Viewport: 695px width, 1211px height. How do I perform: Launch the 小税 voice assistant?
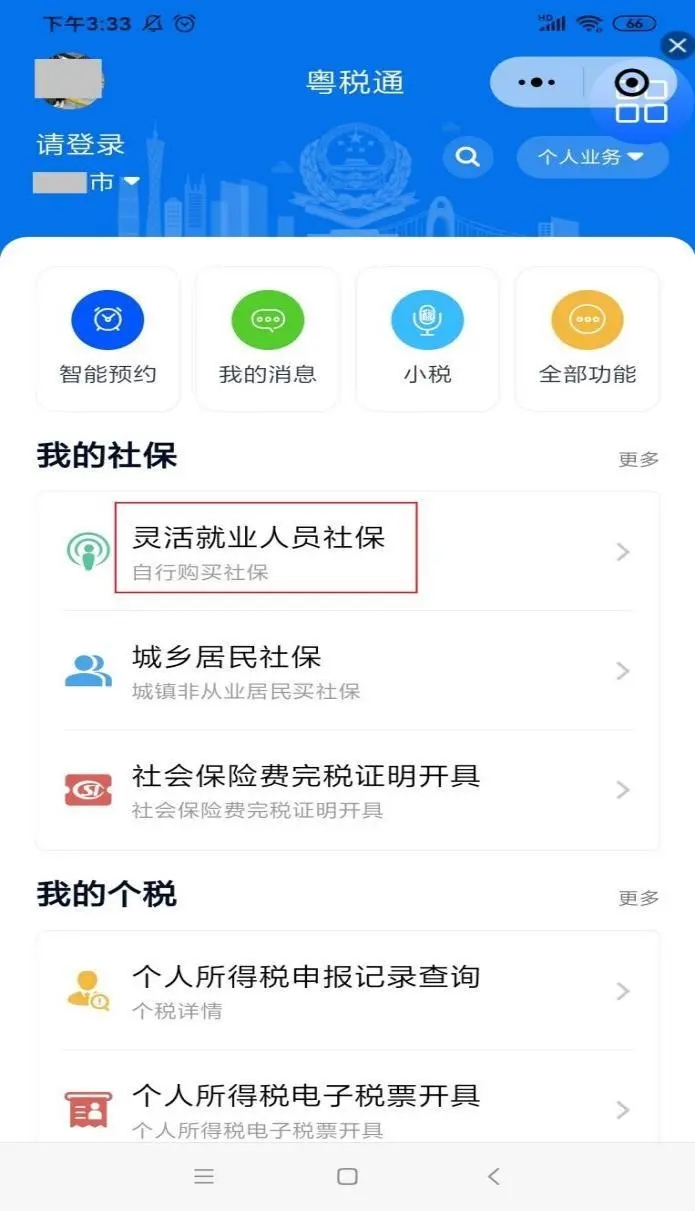427,340
